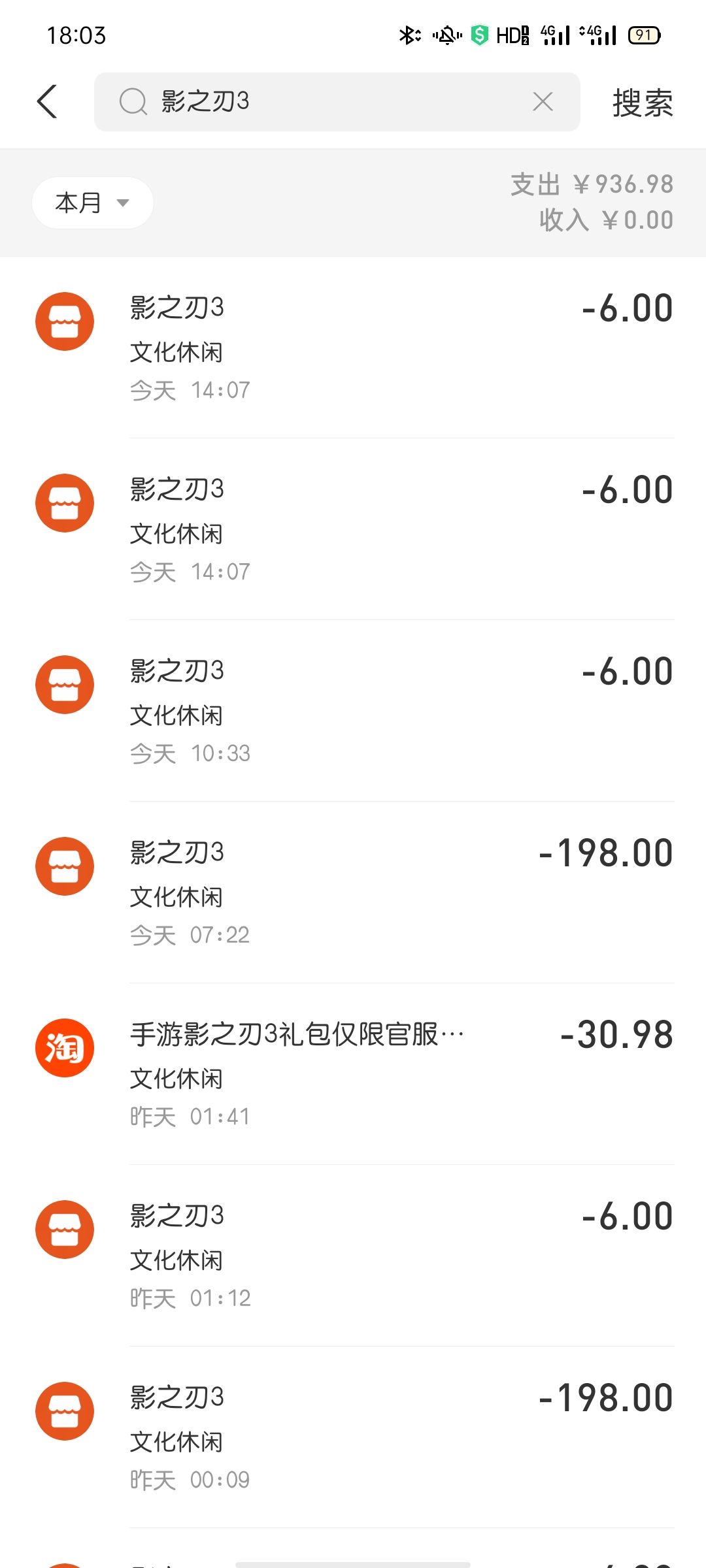The image size is (706, 1568).
Task: Open the 影之刃3 record from 今天 10:33
Action: [353, 711]
